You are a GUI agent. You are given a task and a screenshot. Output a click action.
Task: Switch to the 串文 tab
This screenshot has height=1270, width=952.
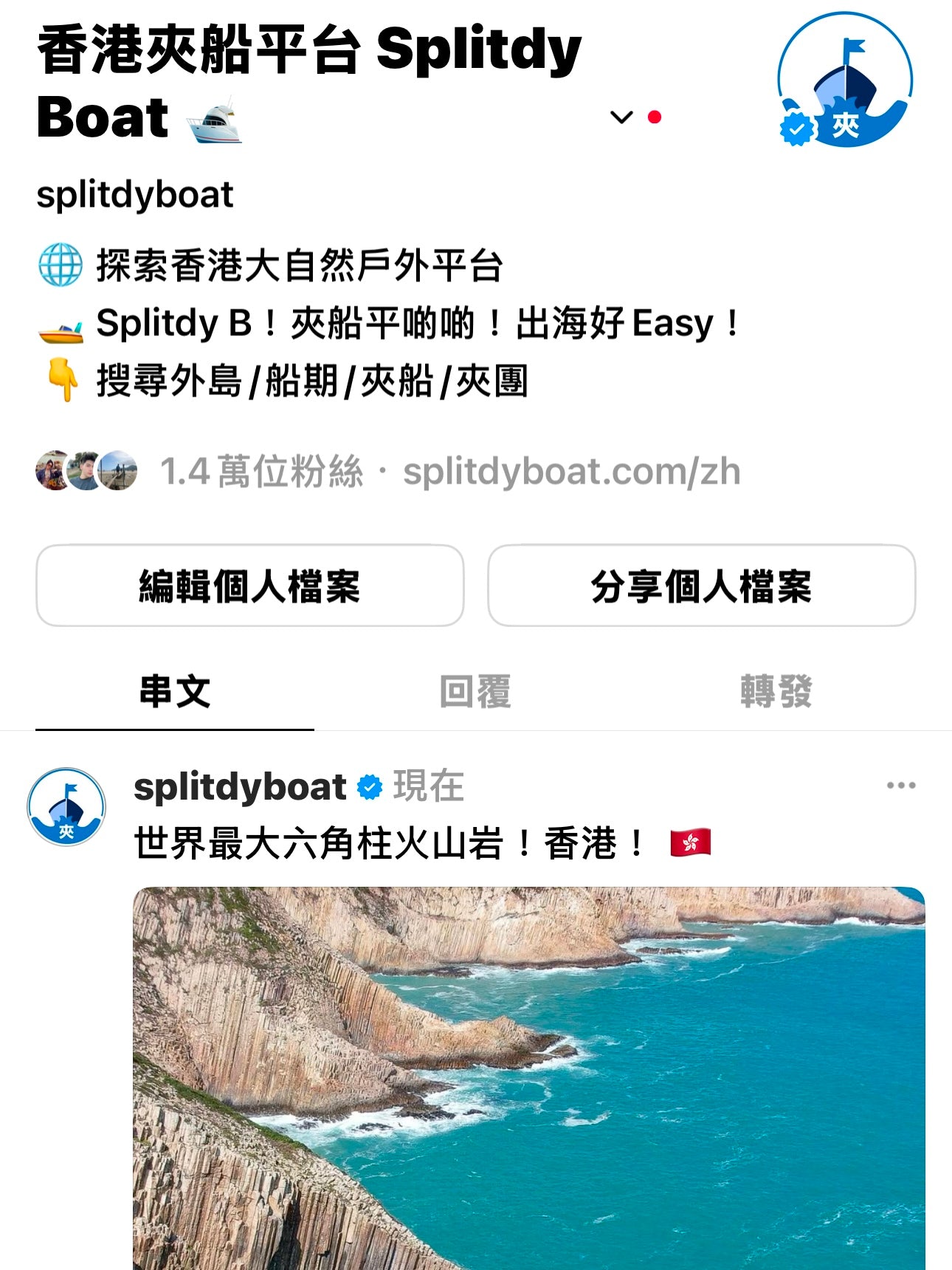[175, 692]
